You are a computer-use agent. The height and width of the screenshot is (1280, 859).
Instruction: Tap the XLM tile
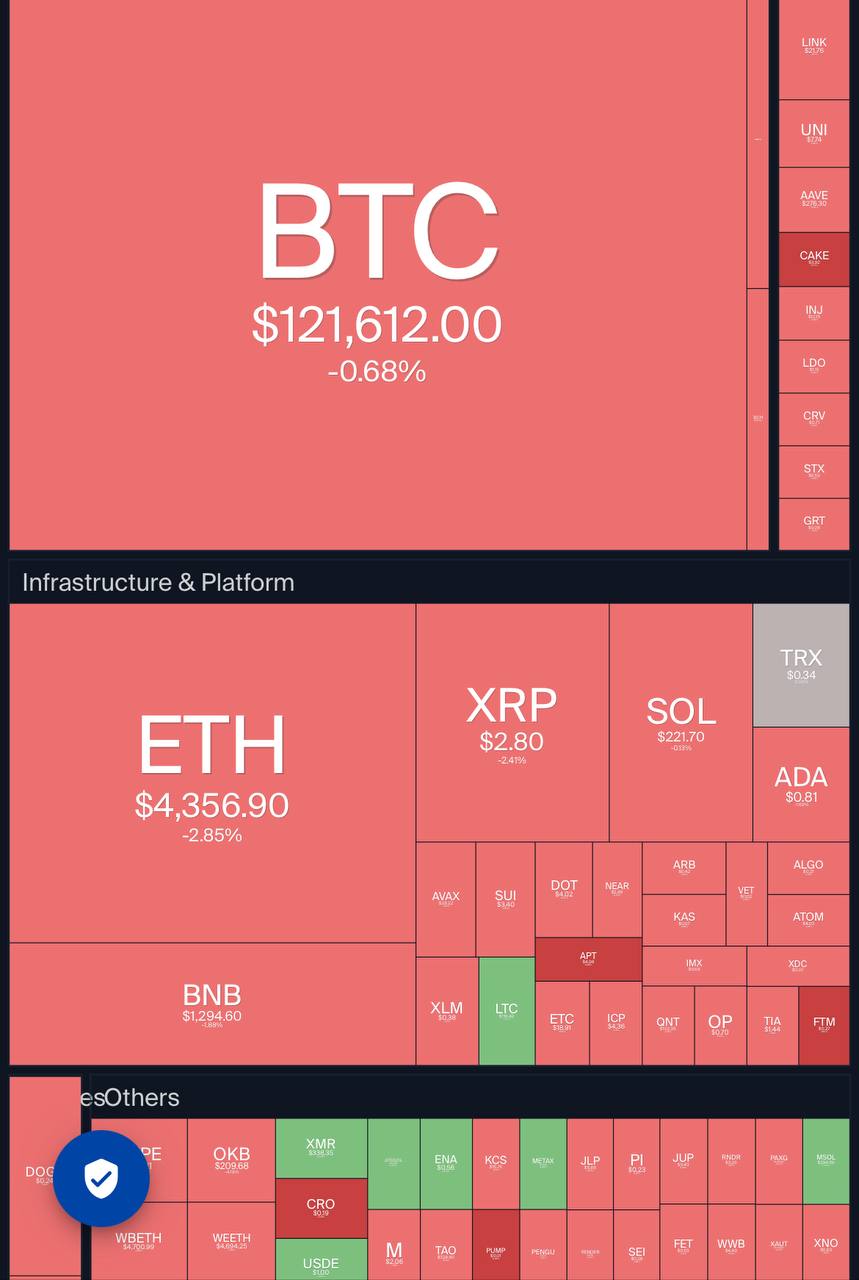(x=446, y=1010)
